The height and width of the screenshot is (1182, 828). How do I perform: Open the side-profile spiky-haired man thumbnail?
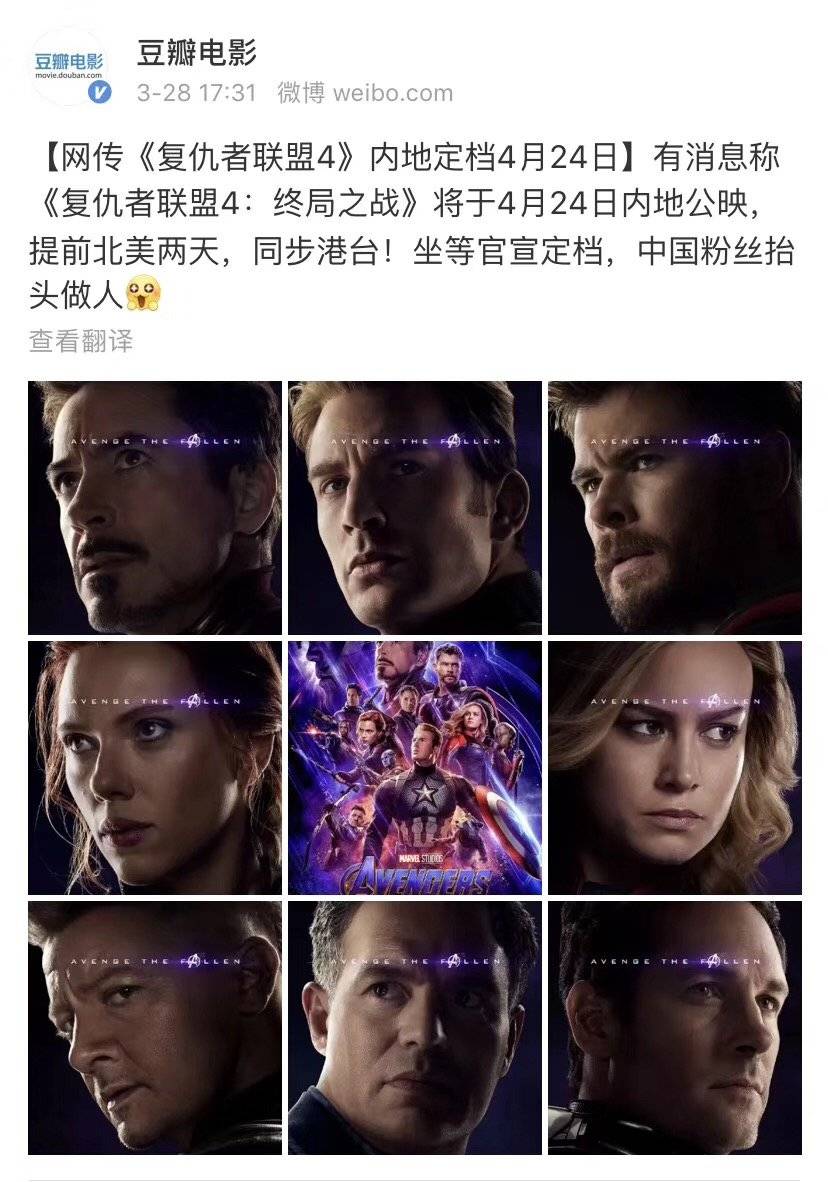click(x=155, y=1028)
